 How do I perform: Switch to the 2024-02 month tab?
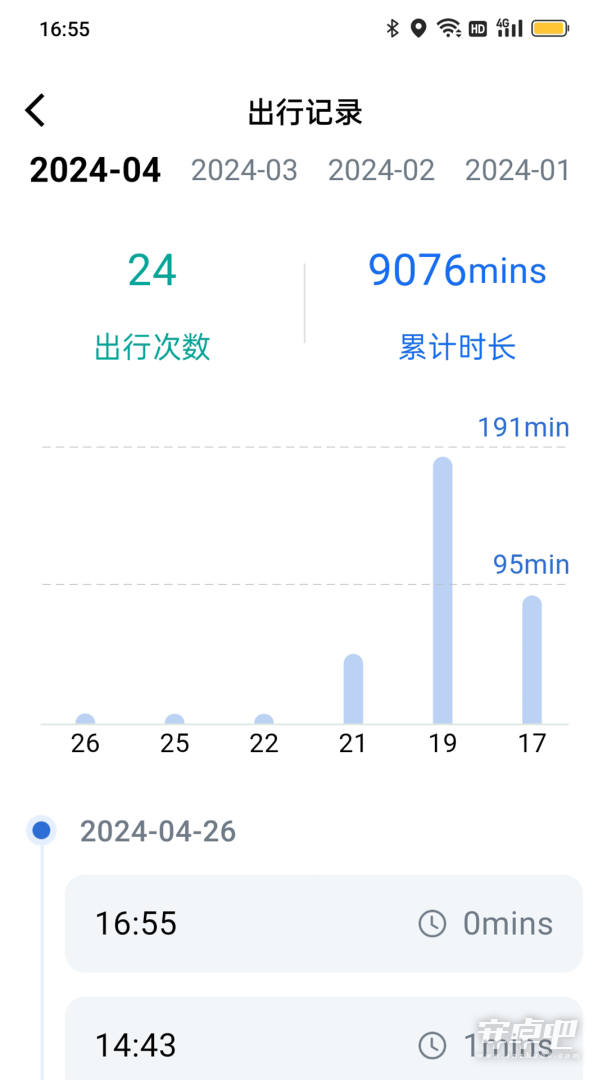pos(381,170)
